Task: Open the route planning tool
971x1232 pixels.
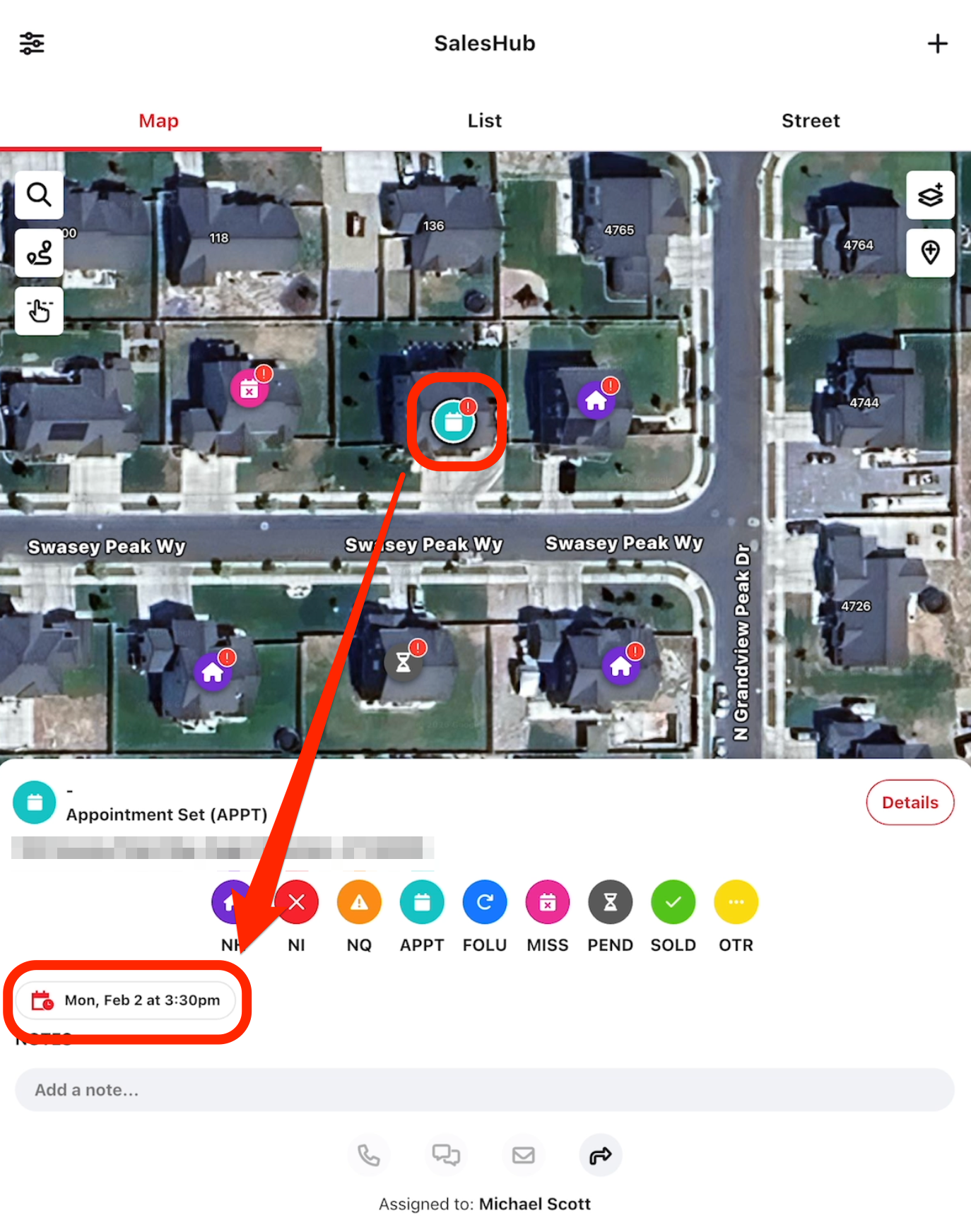Action: click(40, 253)
